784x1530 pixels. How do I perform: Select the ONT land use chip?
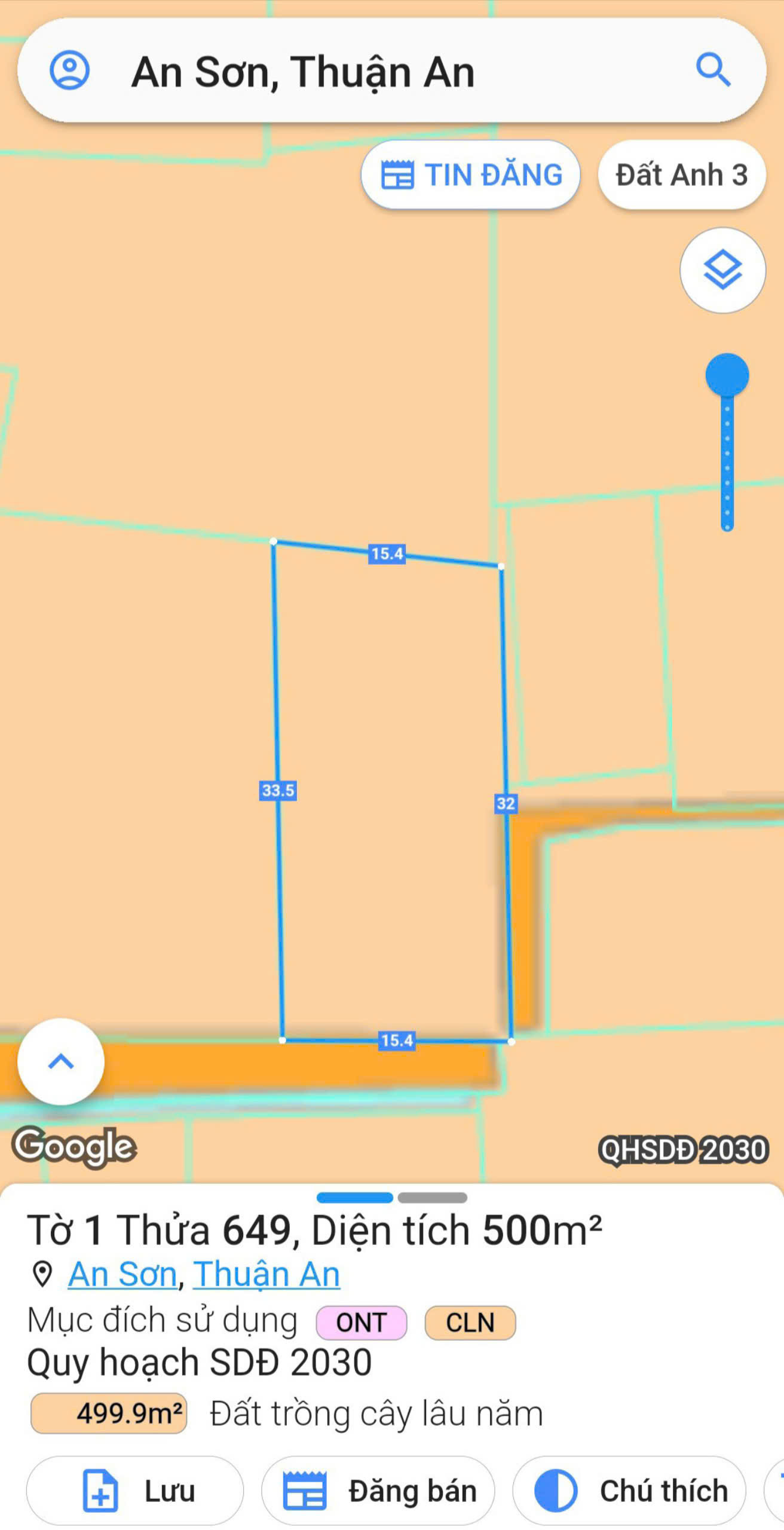pos(362,1323)
